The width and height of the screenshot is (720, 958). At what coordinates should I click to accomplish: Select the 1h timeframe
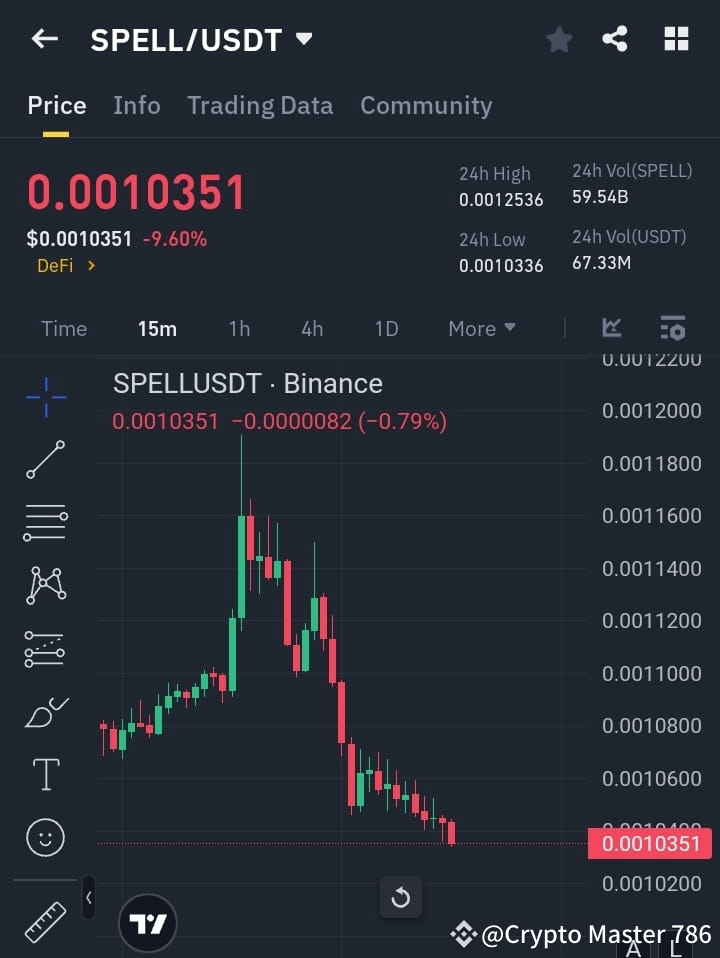(x=239, y=328)
